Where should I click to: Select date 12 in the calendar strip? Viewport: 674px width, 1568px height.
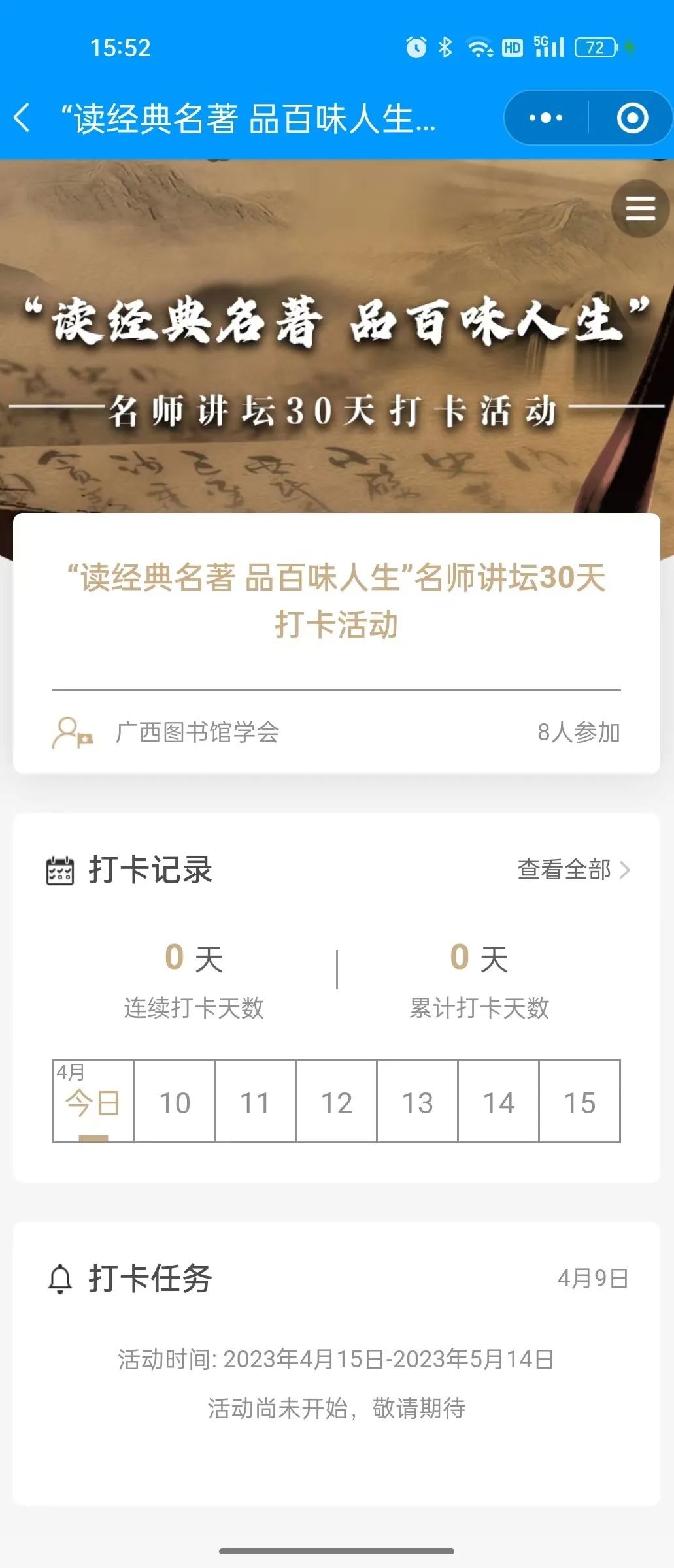click(x=337, y=1103)
